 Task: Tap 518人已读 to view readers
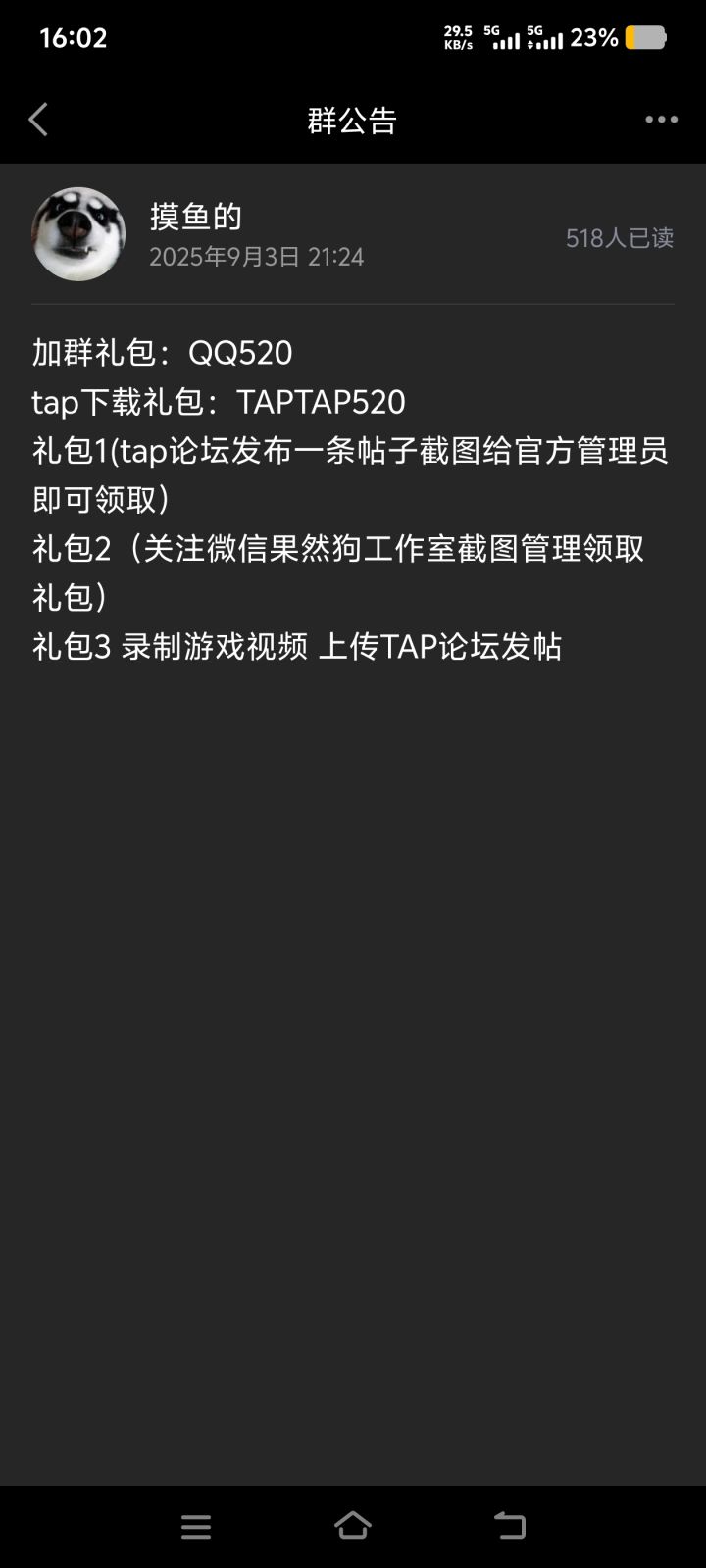pos(619,238)
